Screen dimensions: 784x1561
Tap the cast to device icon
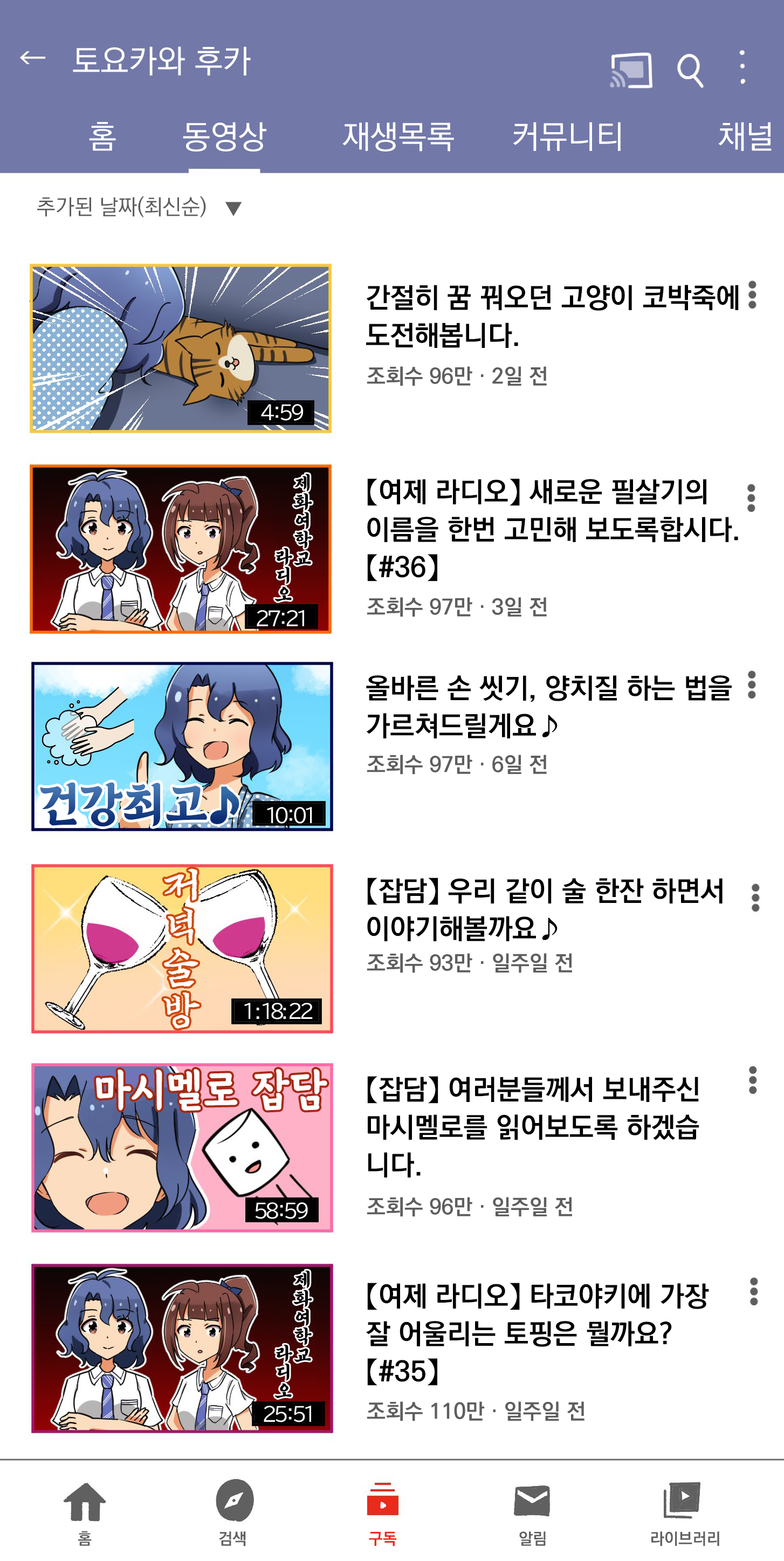pos(631,70)
